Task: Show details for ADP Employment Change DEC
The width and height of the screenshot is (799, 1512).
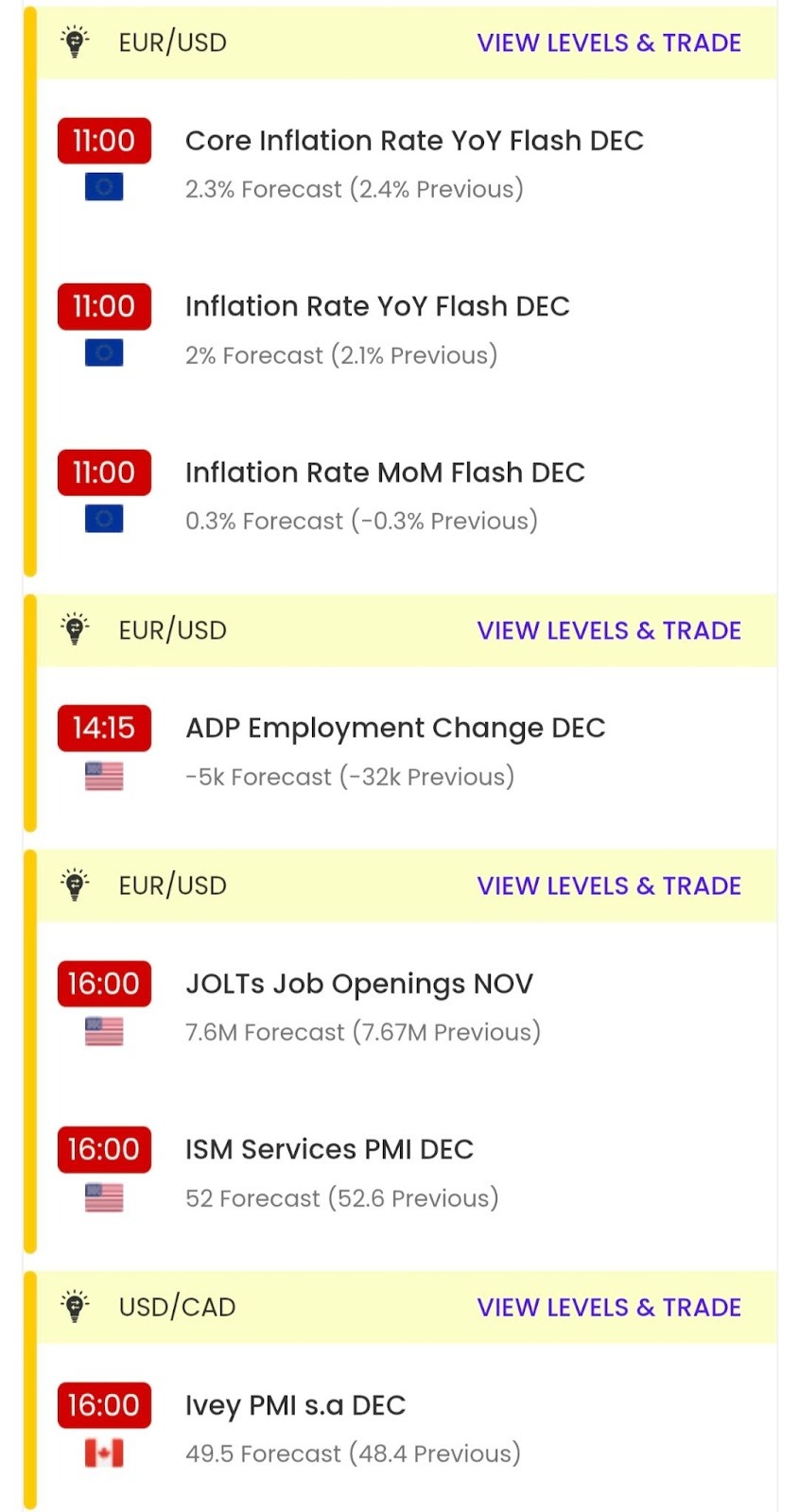Action: pos(394,729)
